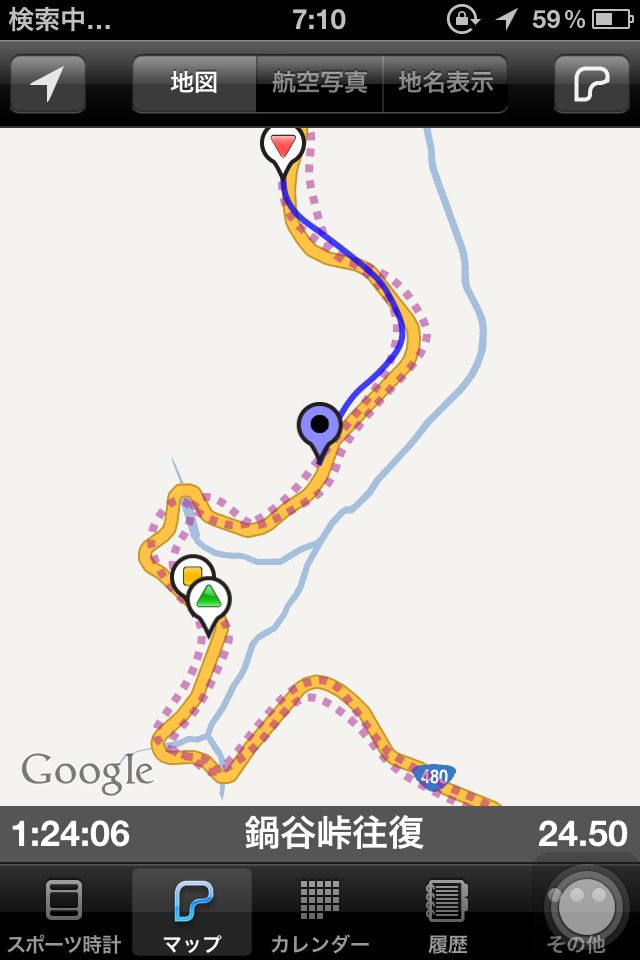
Task: Go to the 履歴 history tab
Action: [x=448, y=912]
